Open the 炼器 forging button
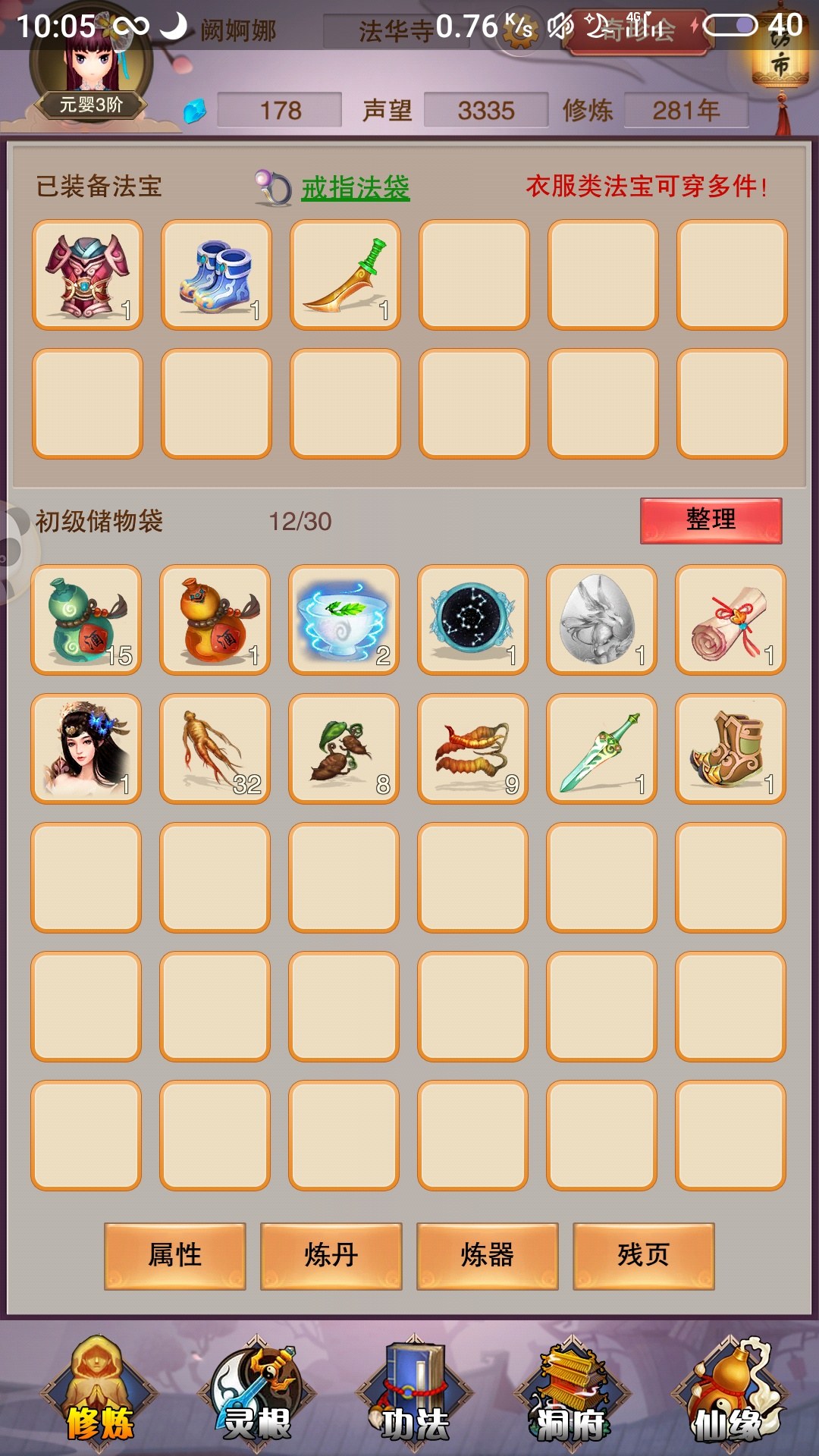Viewport: 819px width, 1456px height. click(488, 1255)
